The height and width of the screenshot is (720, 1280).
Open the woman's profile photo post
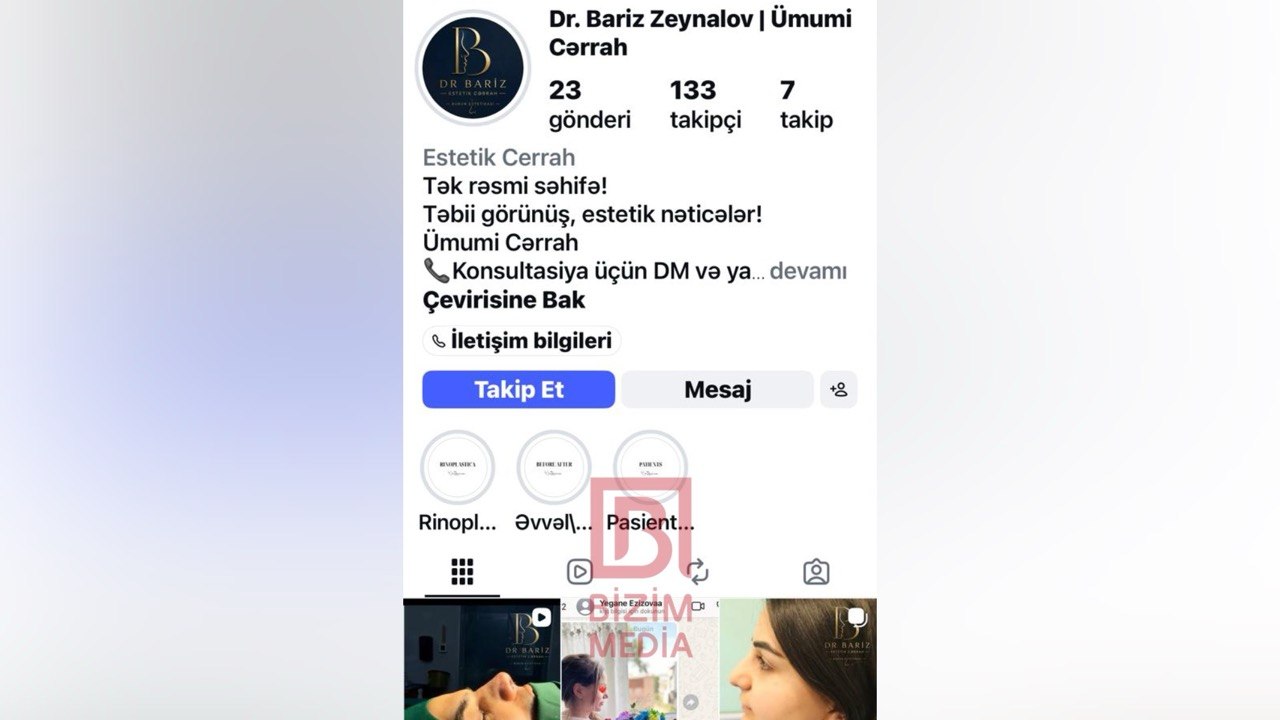click(x=798, y=660)
